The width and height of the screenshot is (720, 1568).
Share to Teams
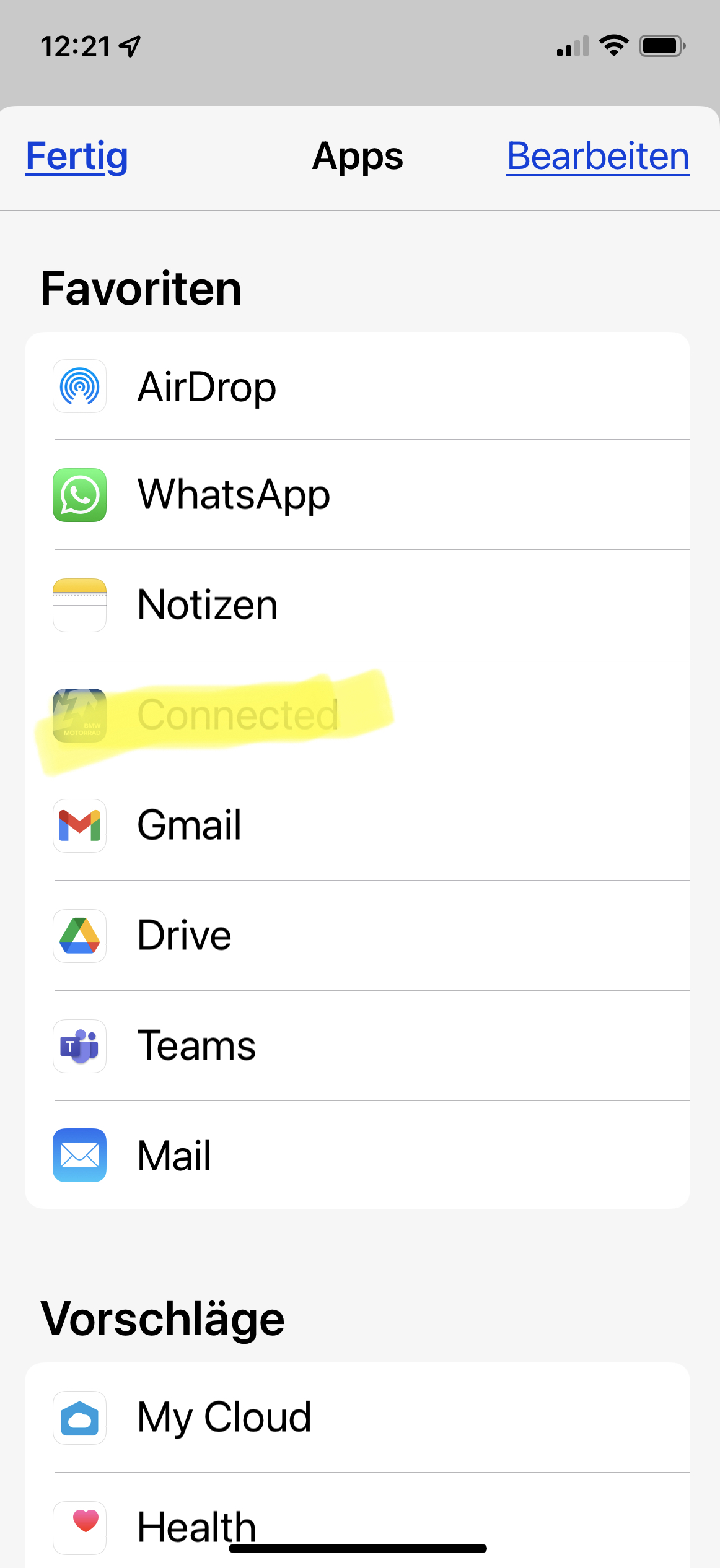pos(357,1045)
